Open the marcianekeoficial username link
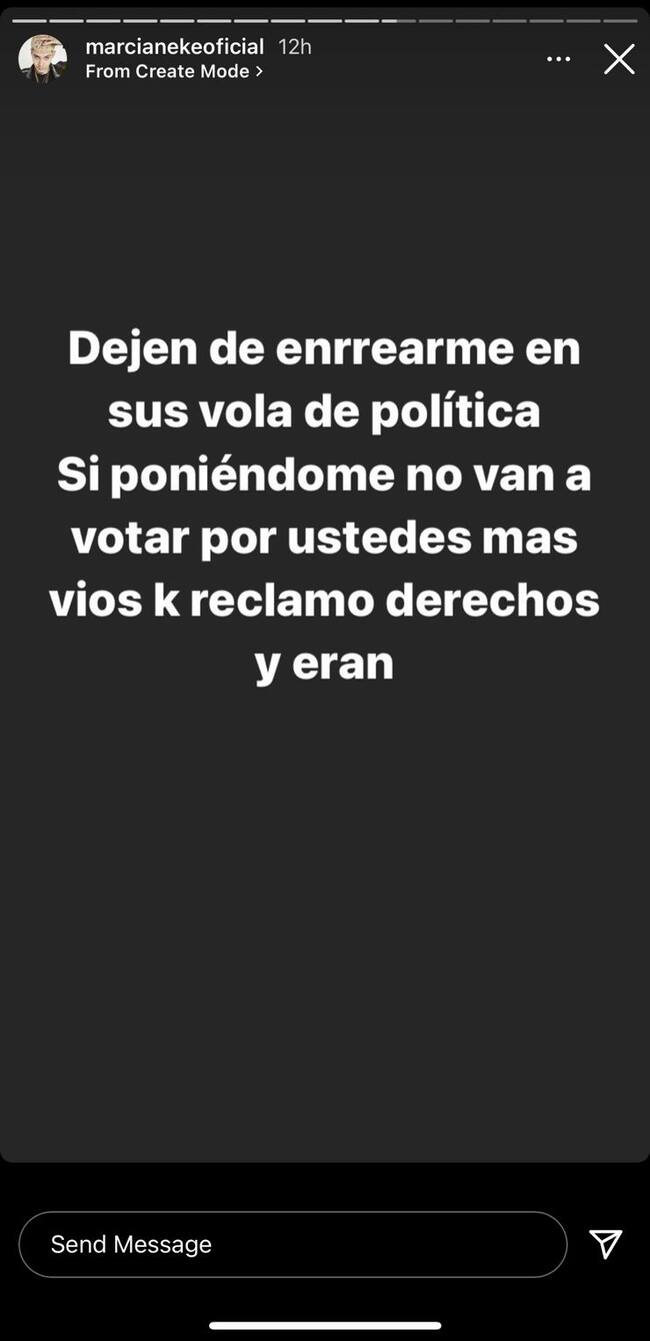Image resolution: width=650 pixels, height=1341 pixels. [174, 46]
